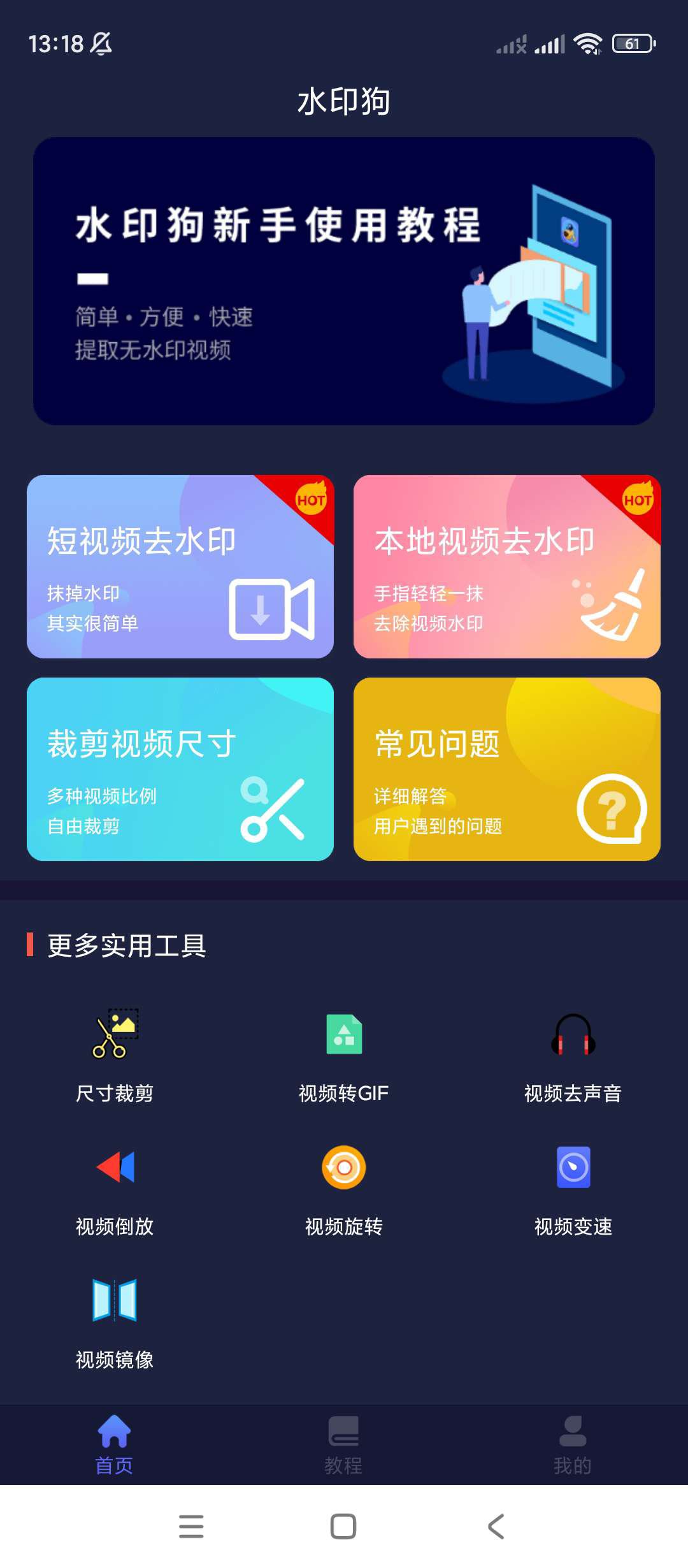Open 常见问题 FAQ card
Viewport: 688px width, 1568px height.
pyautogui.click(x=507, y=769)
